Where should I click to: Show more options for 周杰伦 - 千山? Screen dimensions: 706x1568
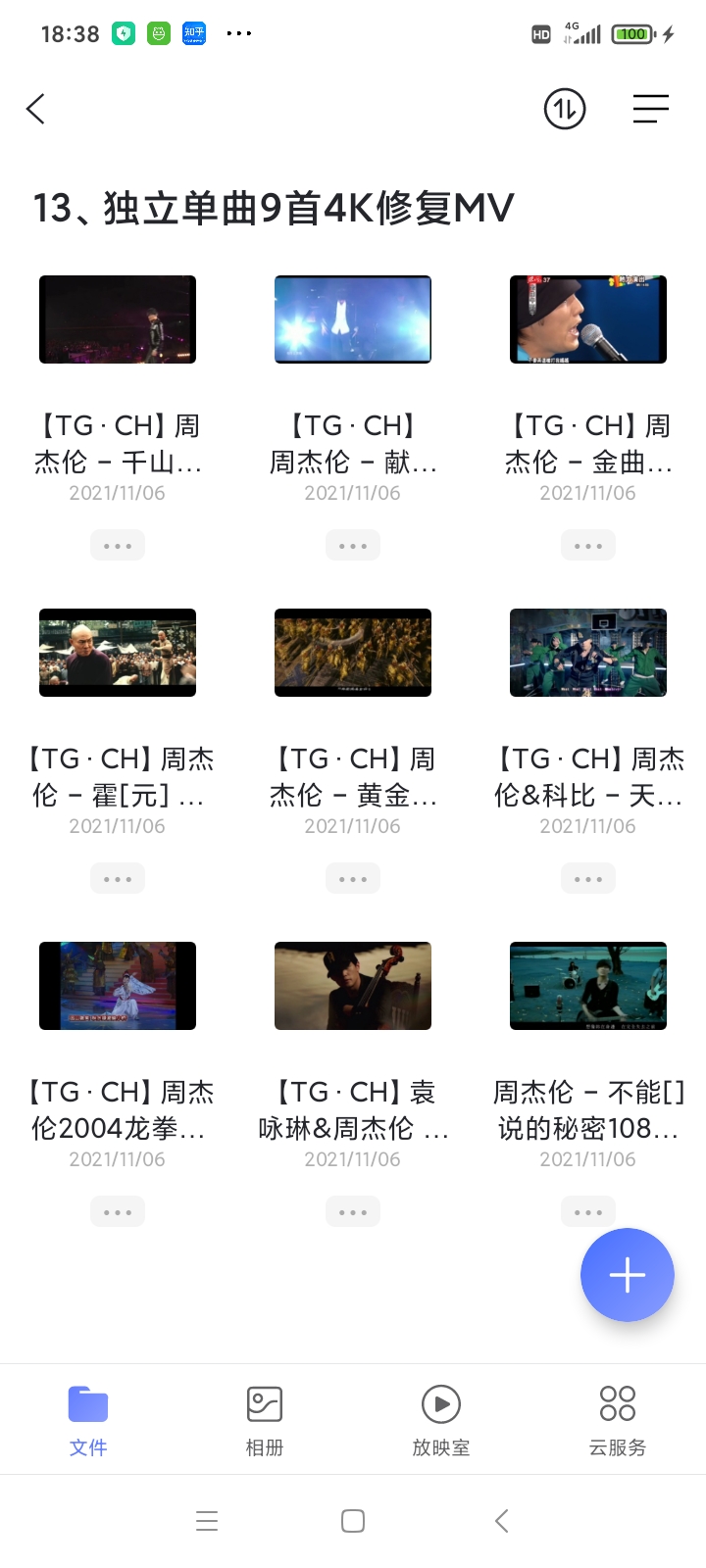click(x=118, y=546)
